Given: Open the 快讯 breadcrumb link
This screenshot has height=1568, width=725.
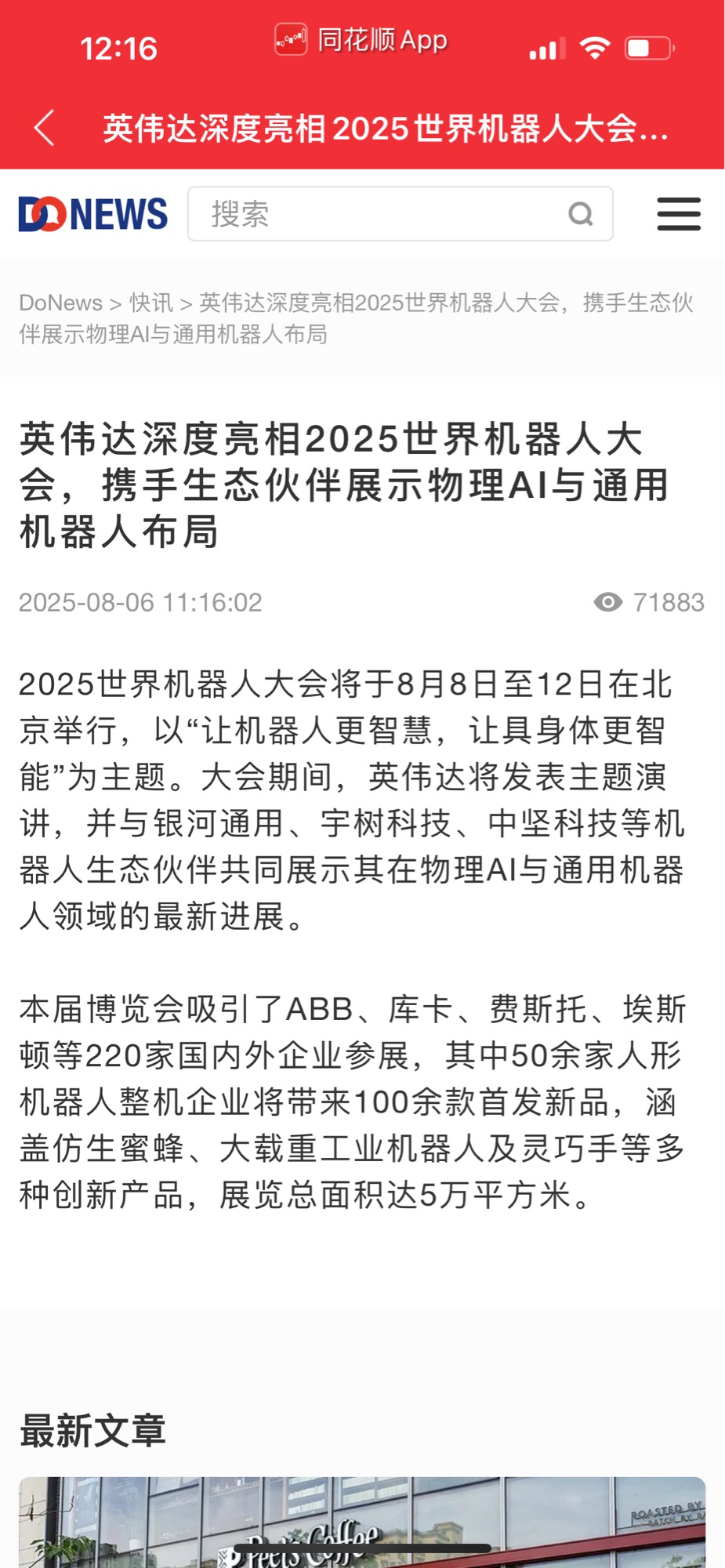Looking at the screenshot, I should [x=151, y=303].
